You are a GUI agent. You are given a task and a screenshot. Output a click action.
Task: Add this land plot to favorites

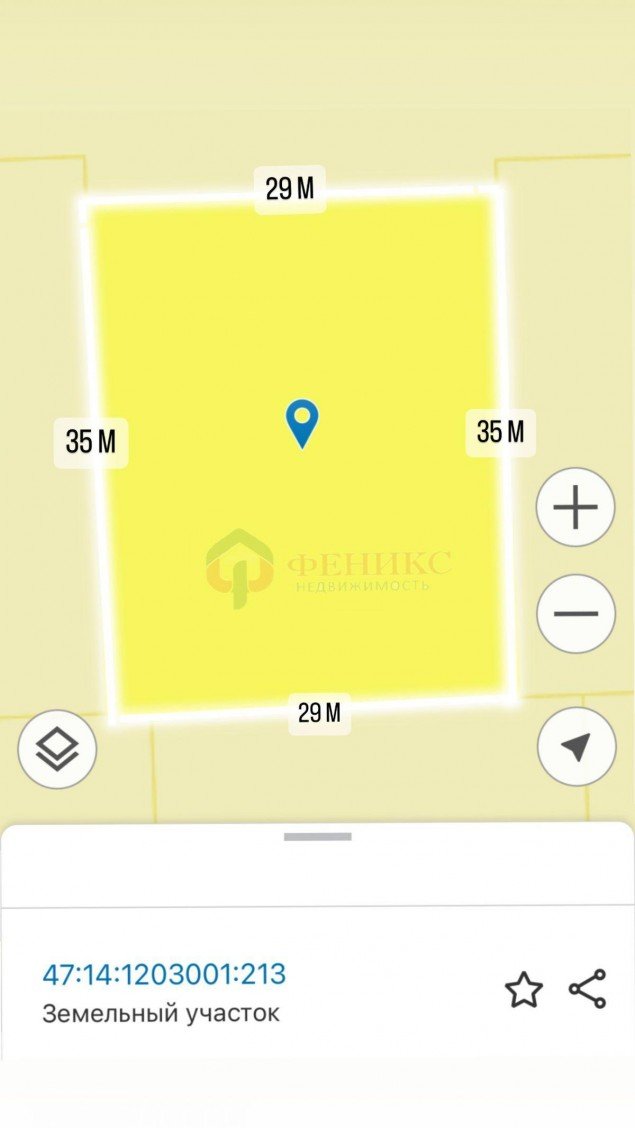(x=523, y=990)
